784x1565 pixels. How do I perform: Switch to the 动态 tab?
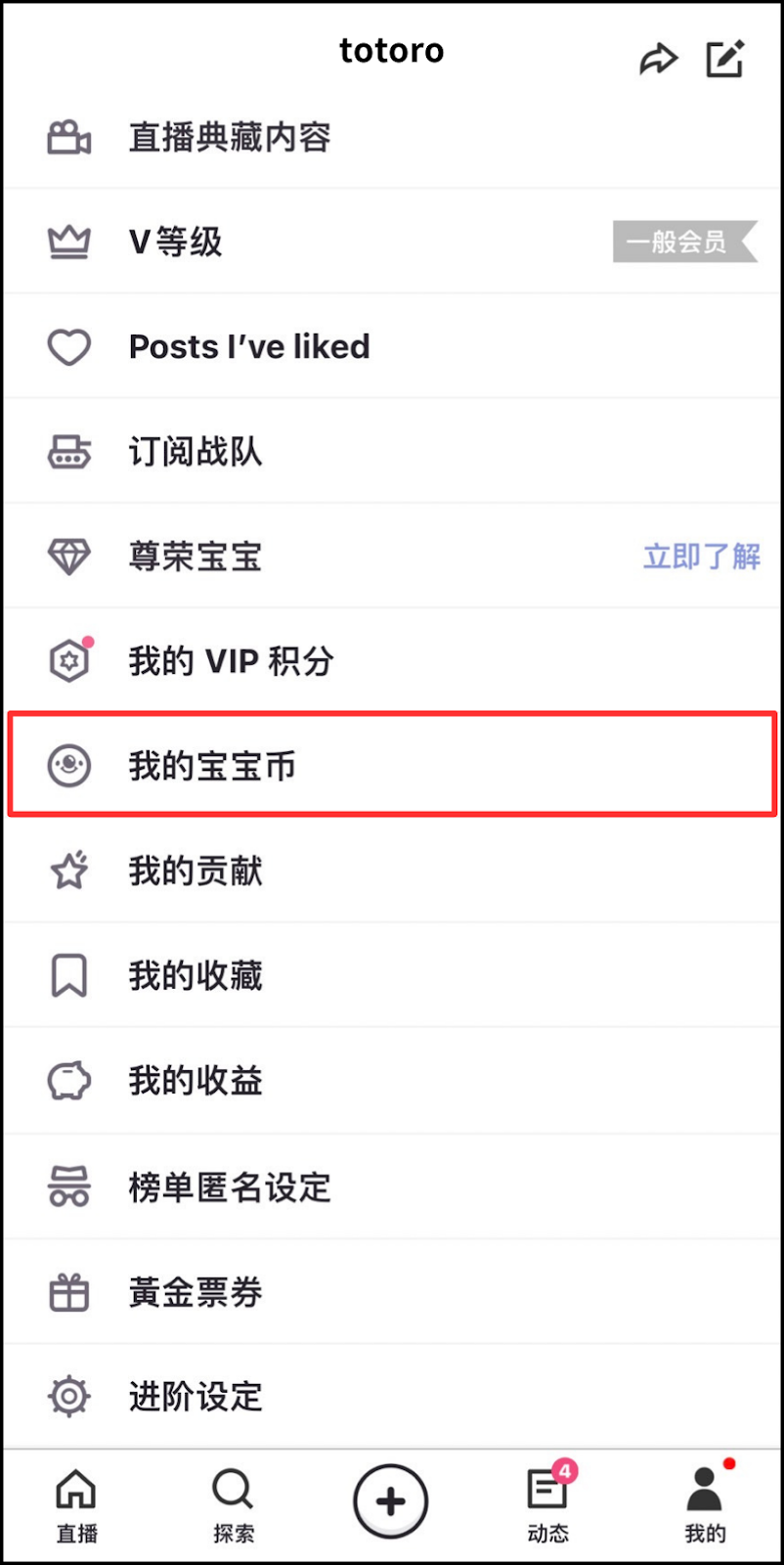(x=547, y=1504)
